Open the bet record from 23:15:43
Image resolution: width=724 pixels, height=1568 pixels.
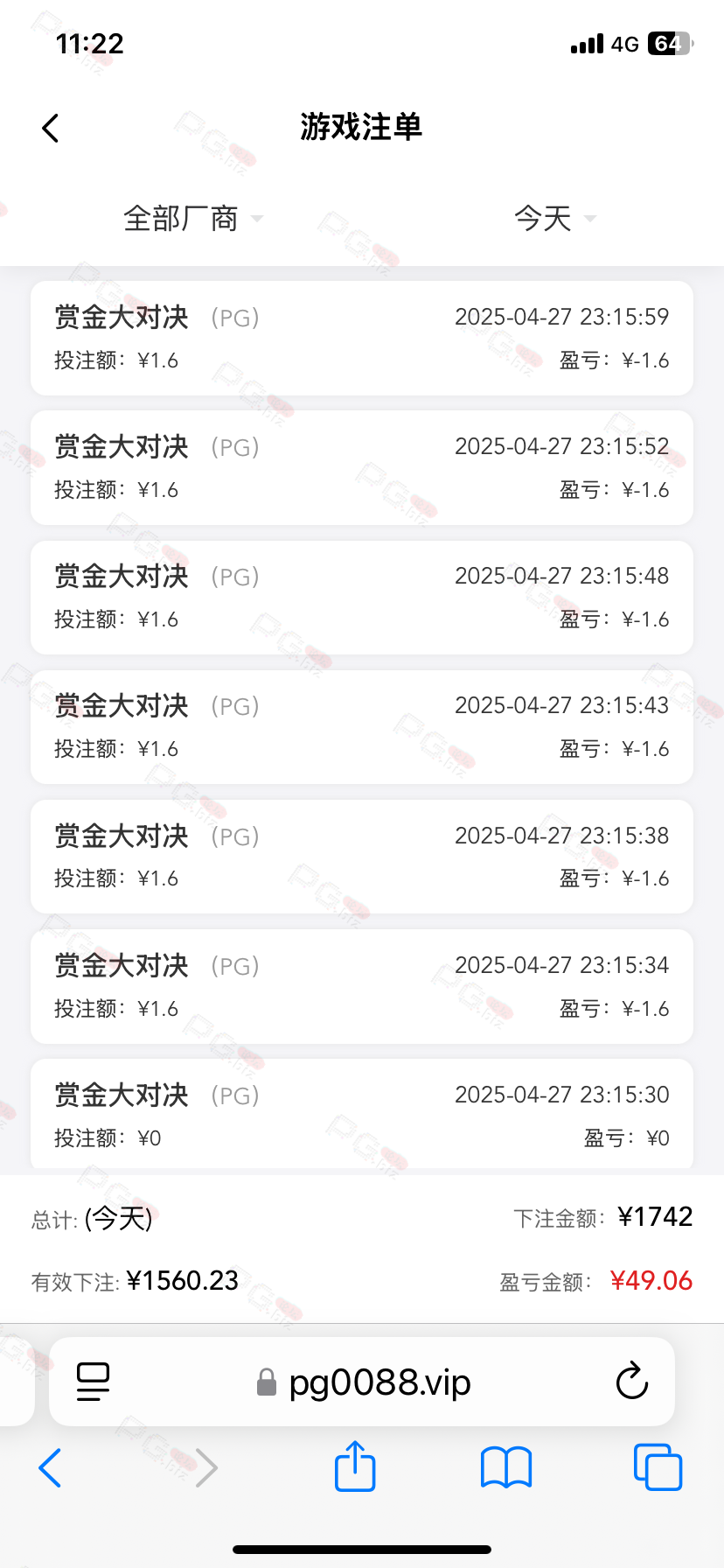click(362, 727)
